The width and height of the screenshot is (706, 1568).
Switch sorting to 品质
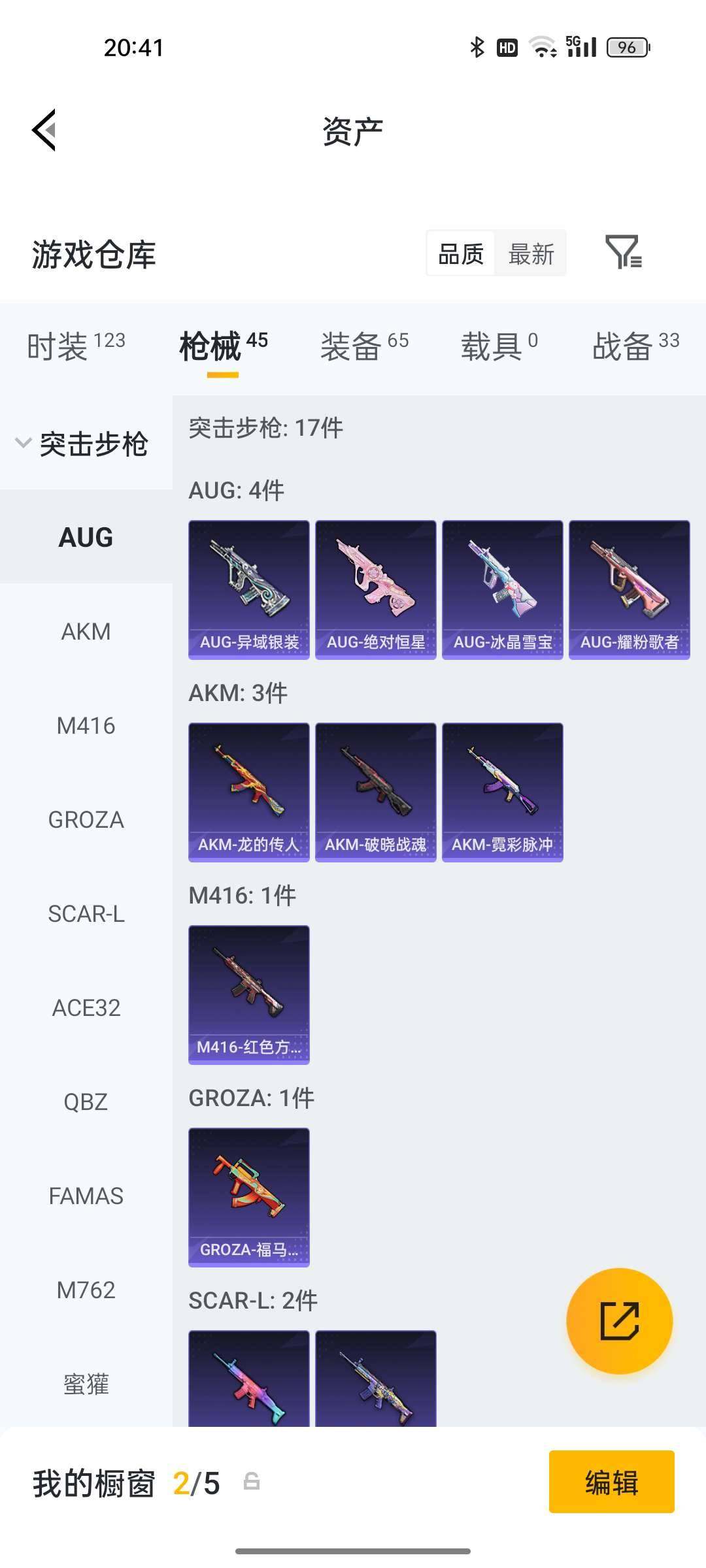[460, 254]
